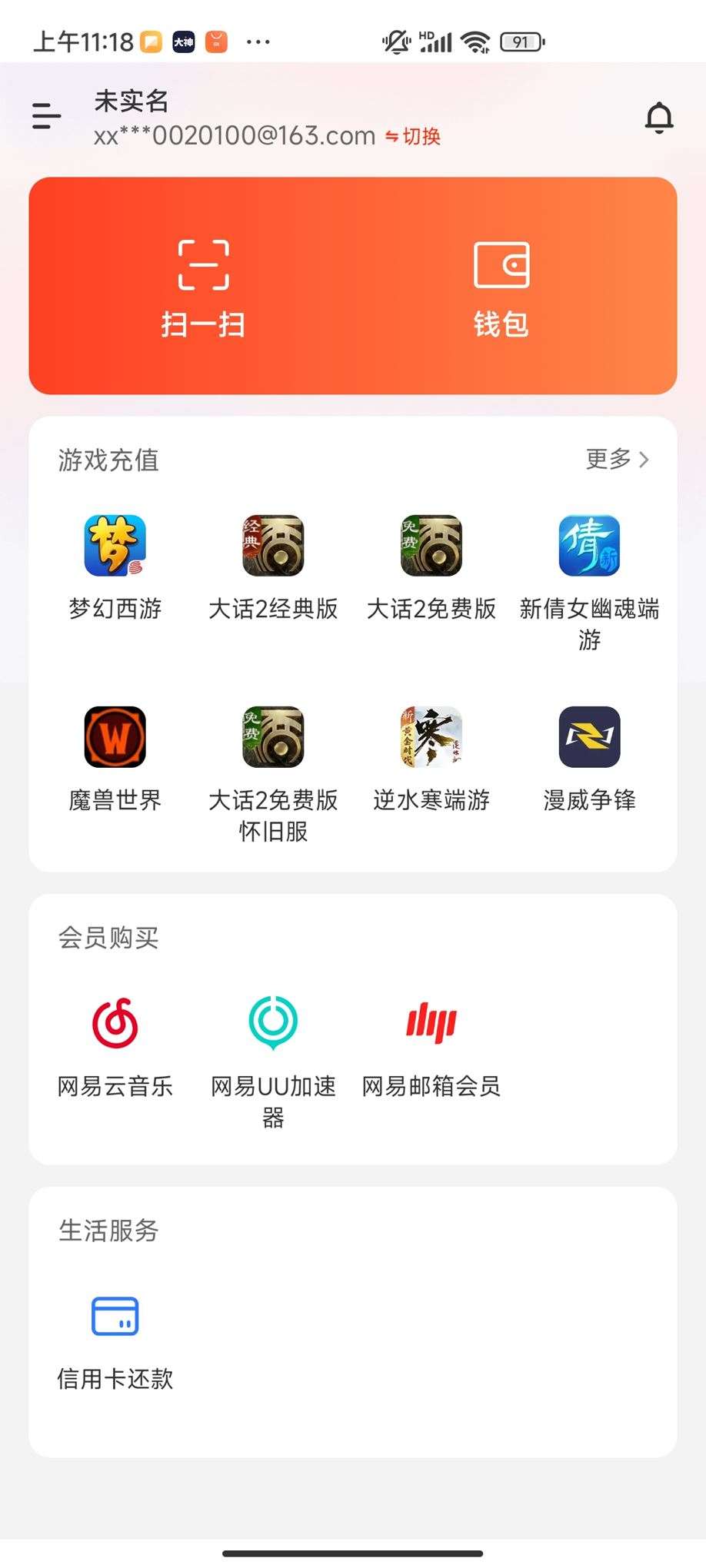Screen dimensions: 706x1568
Task: Open the 扫一扫 scanner
Action: coord(202,285)
